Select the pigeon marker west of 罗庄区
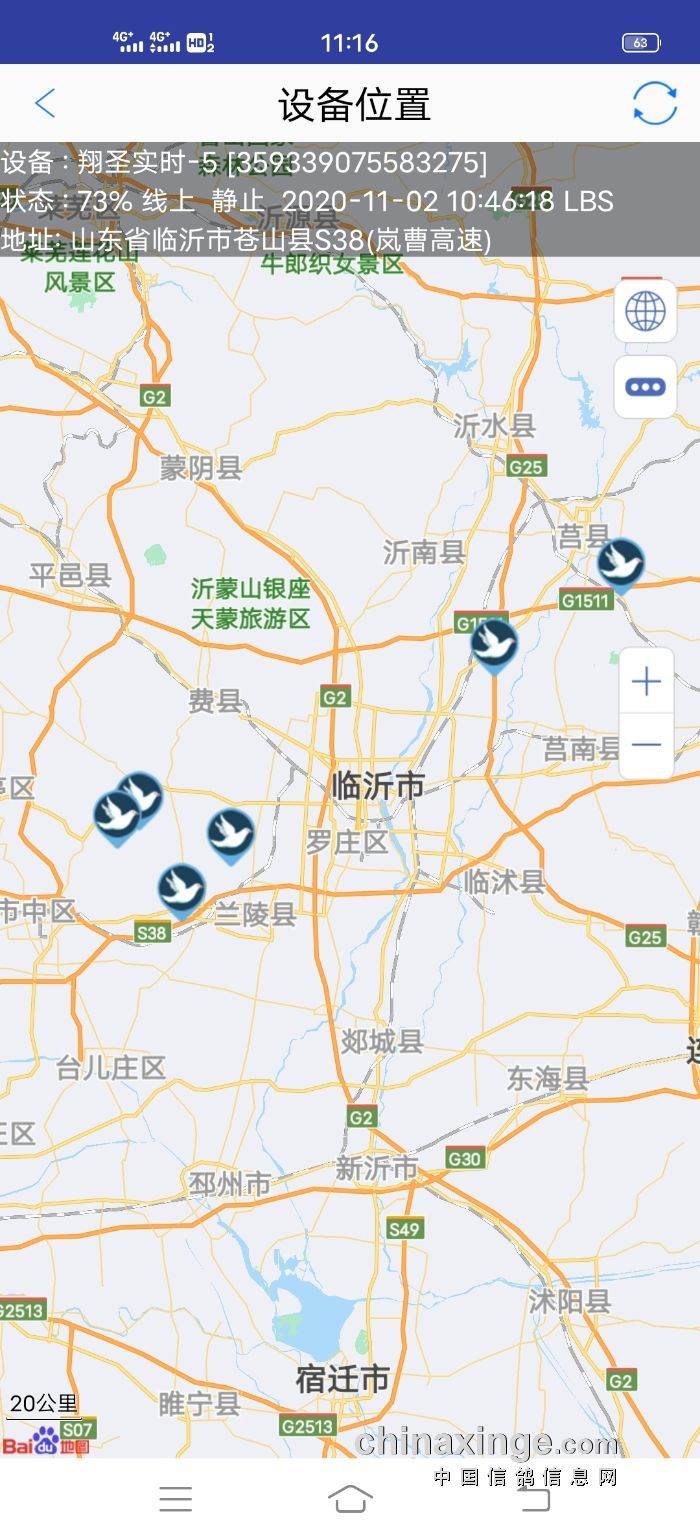 point(231,836)
